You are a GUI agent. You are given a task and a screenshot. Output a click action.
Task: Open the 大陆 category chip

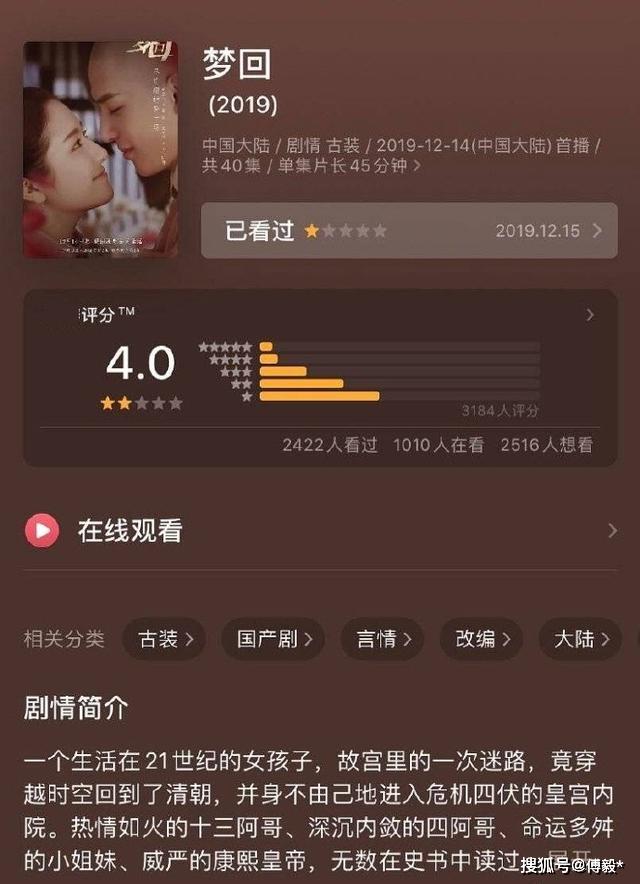click(580, 639)
